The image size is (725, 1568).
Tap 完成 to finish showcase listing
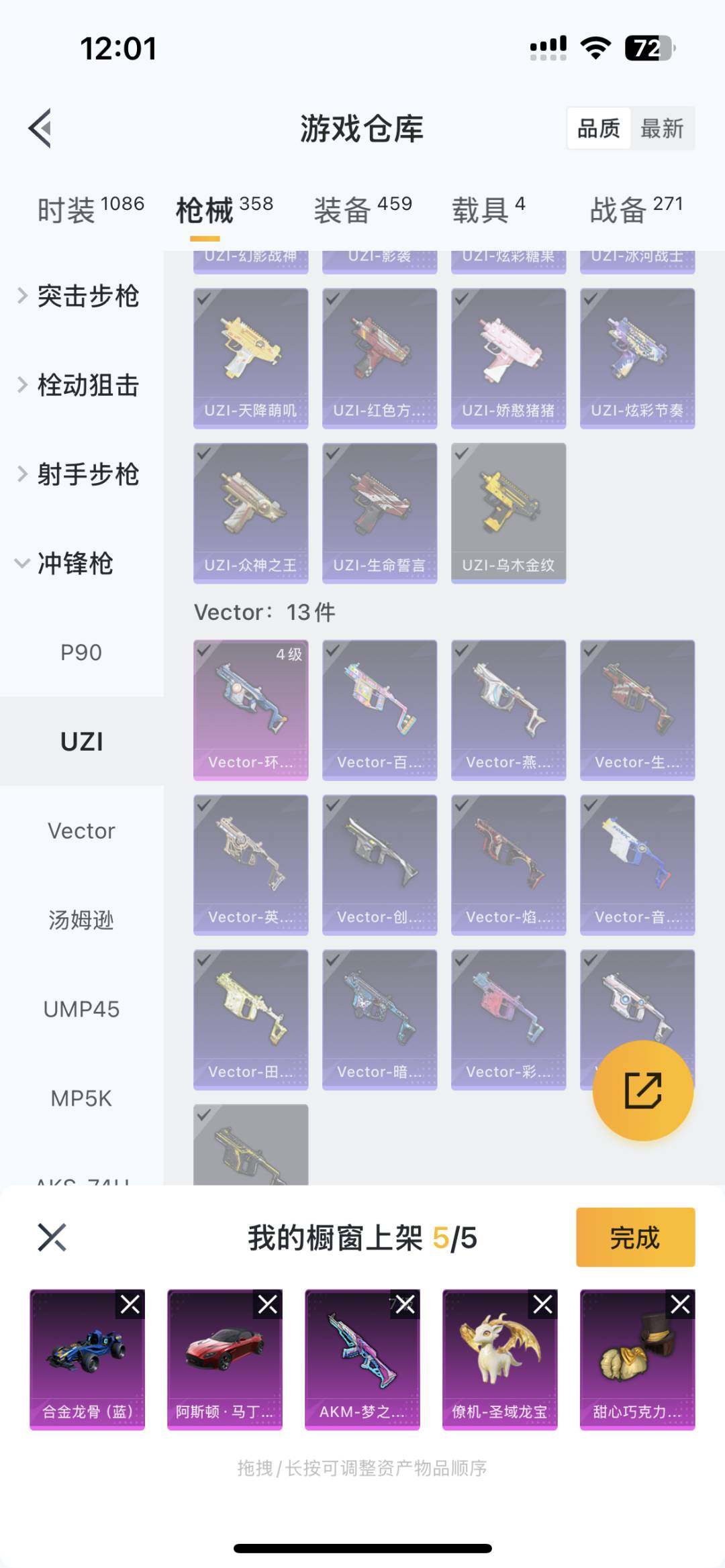coord(635,1237)
